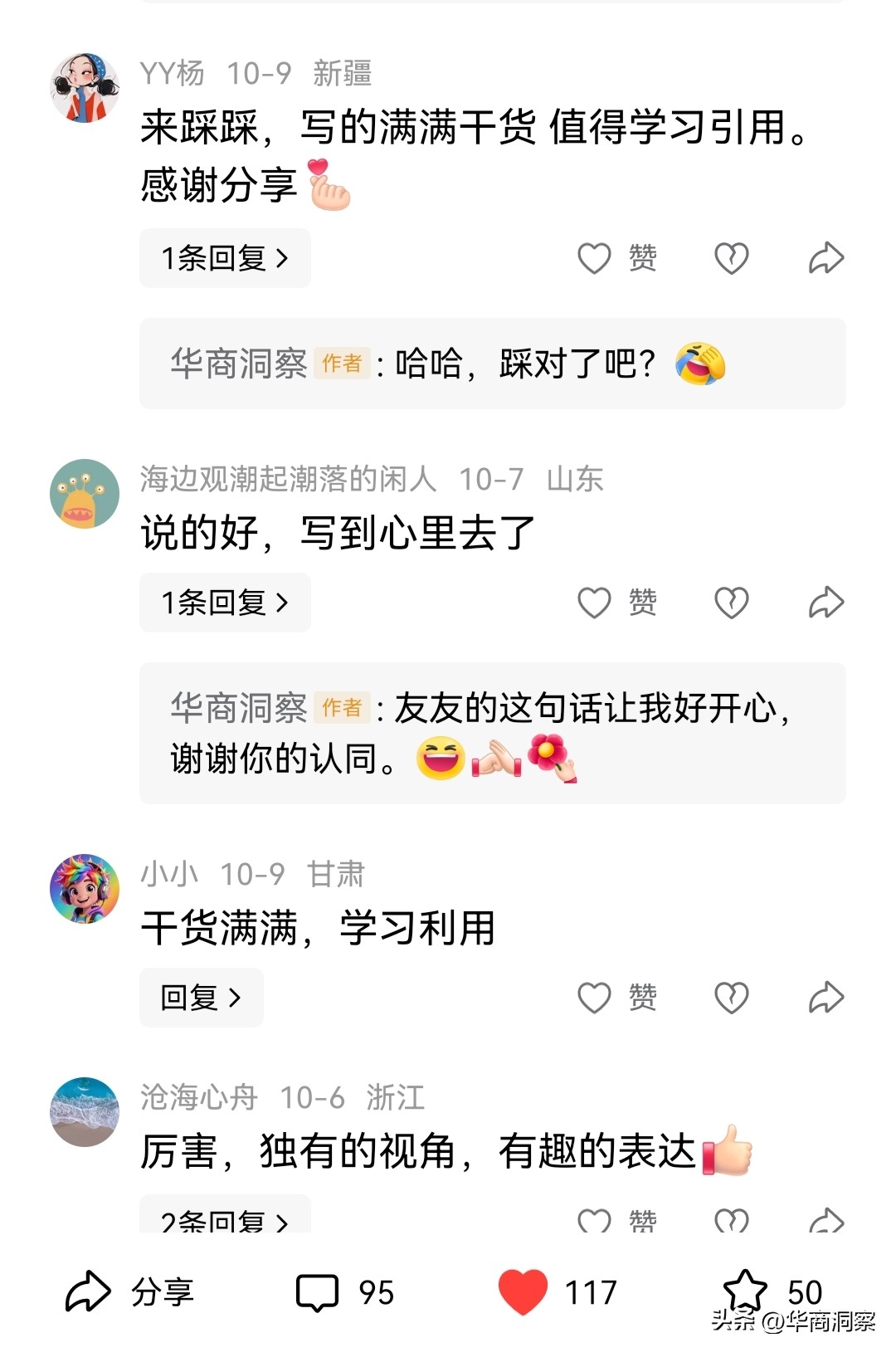
Task: Reply to 小小's comment
Action: [x=201, y=997]
